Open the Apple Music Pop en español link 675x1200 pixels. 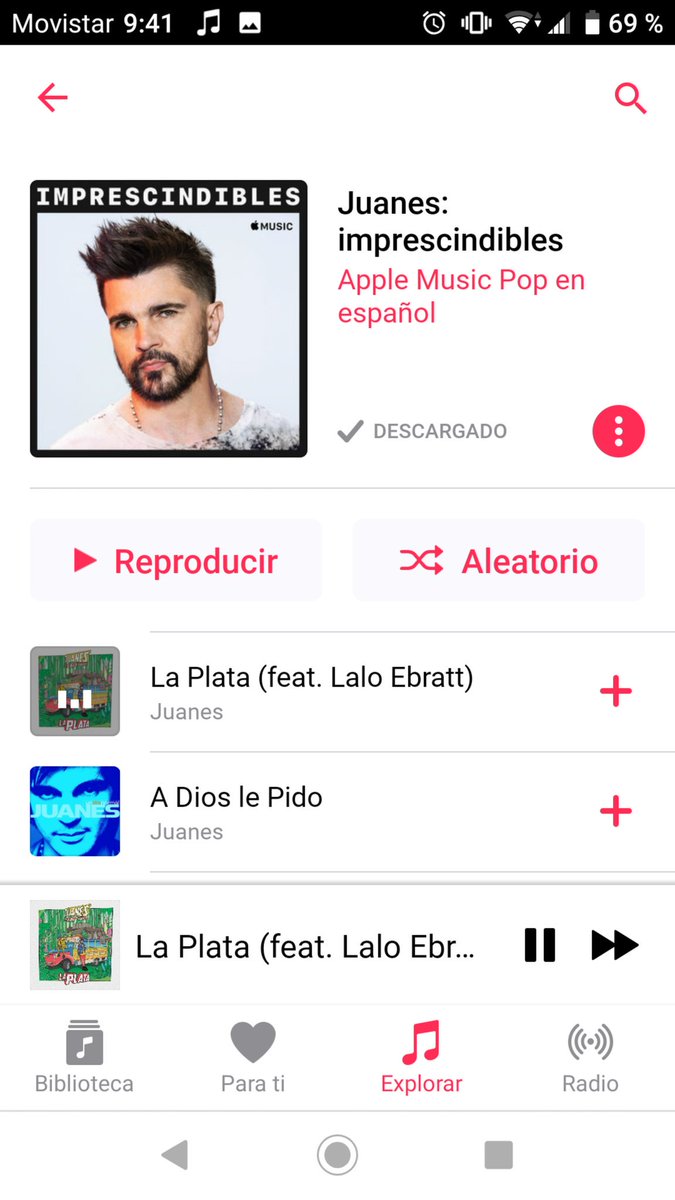pyautogui.click(x=460, y=296)
